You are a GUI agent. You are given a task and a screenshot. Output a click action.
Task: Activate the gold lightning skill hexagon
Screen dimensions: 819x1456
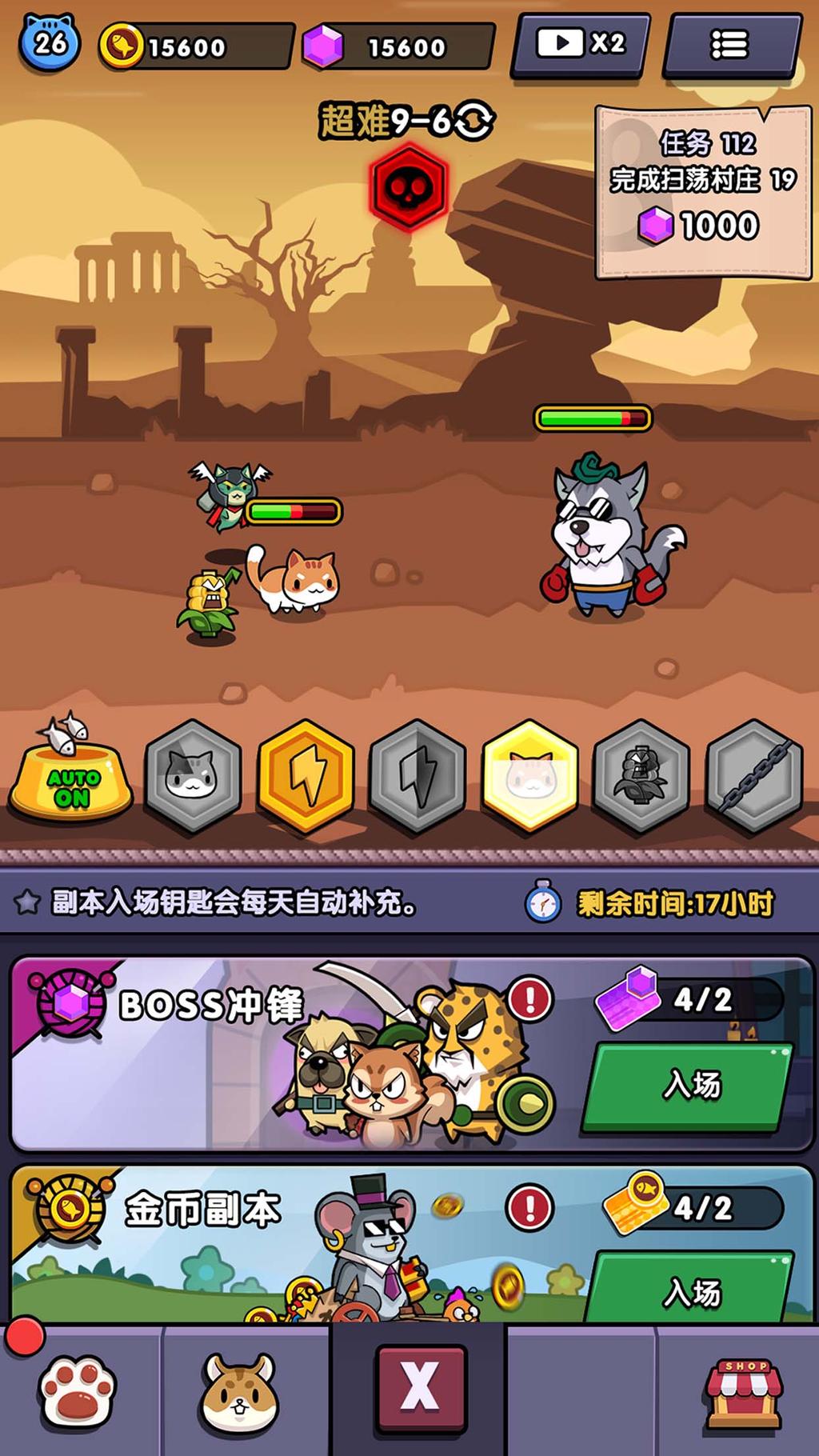coord(306,775)
